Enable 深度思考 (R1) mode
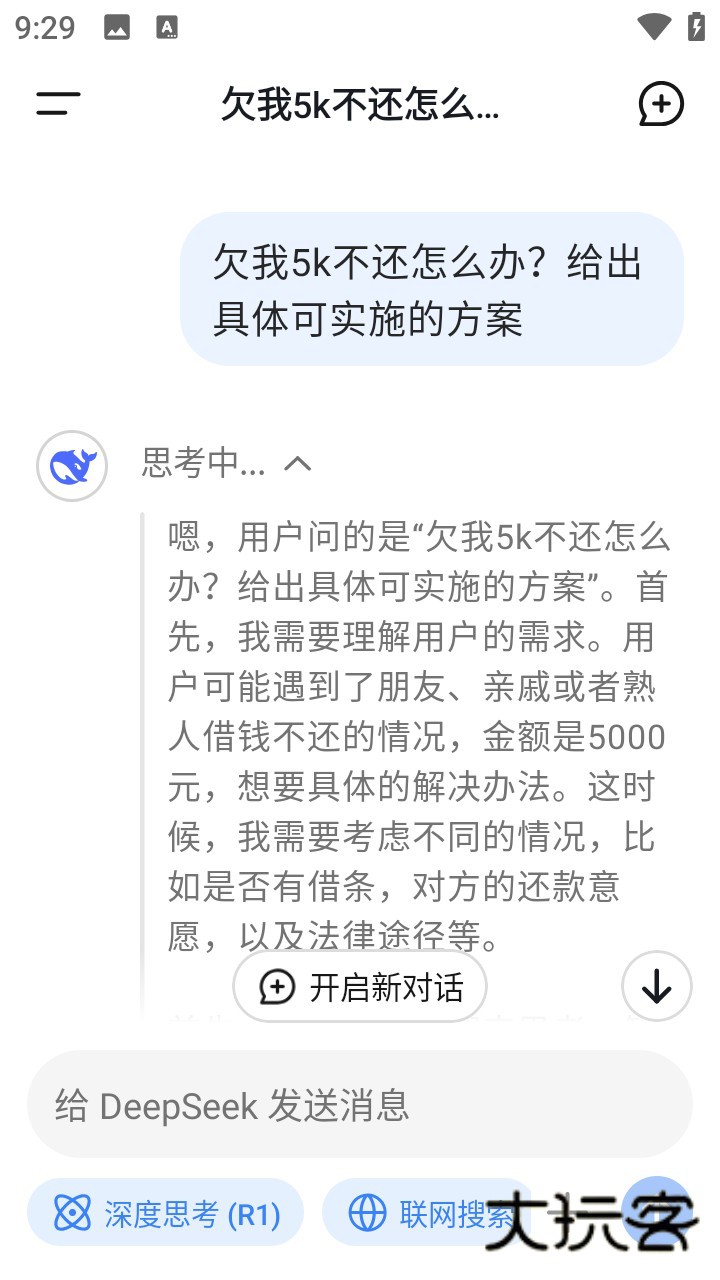The width and height of the screenshot is (720, 1280). point(165,1212)
